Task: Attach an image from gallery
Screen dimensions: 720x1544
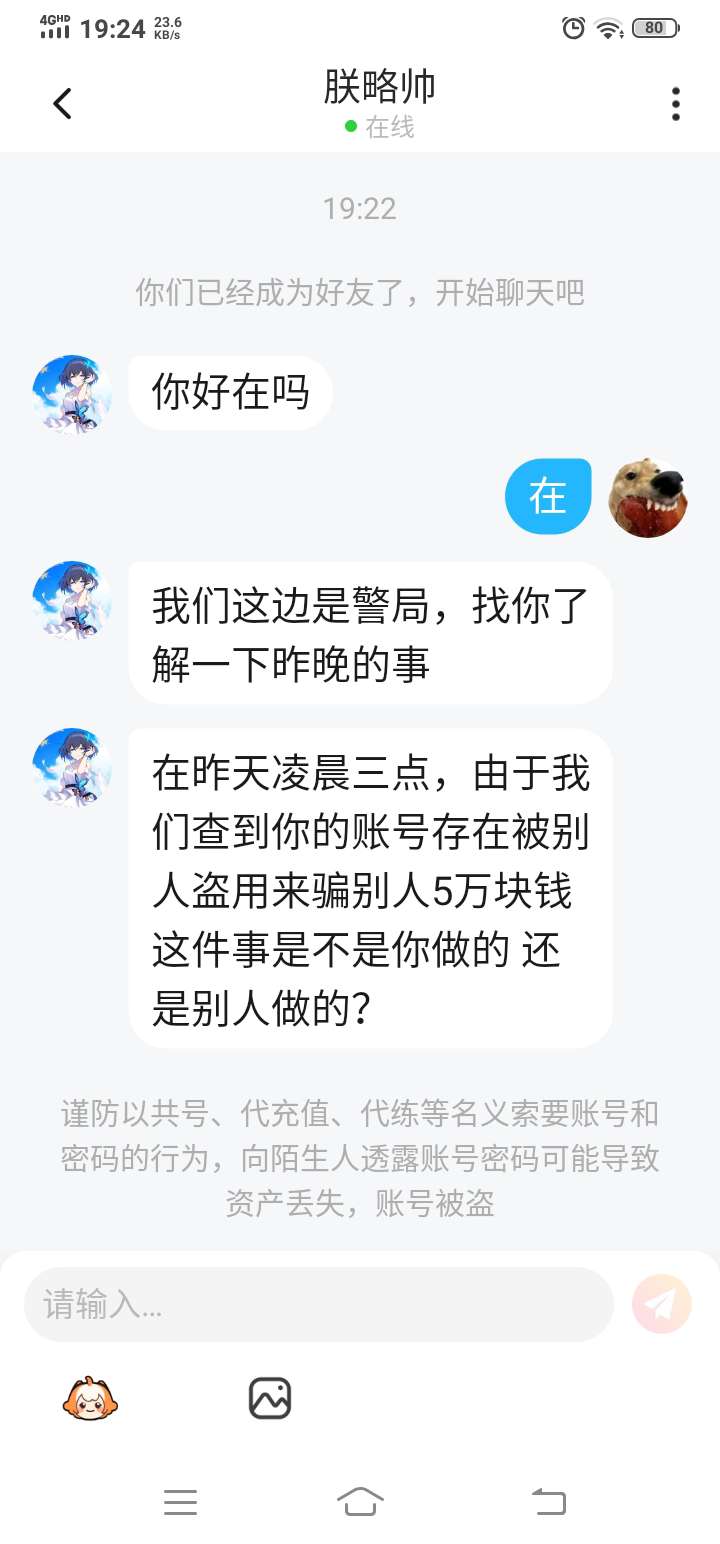Action: [269, 1398]
